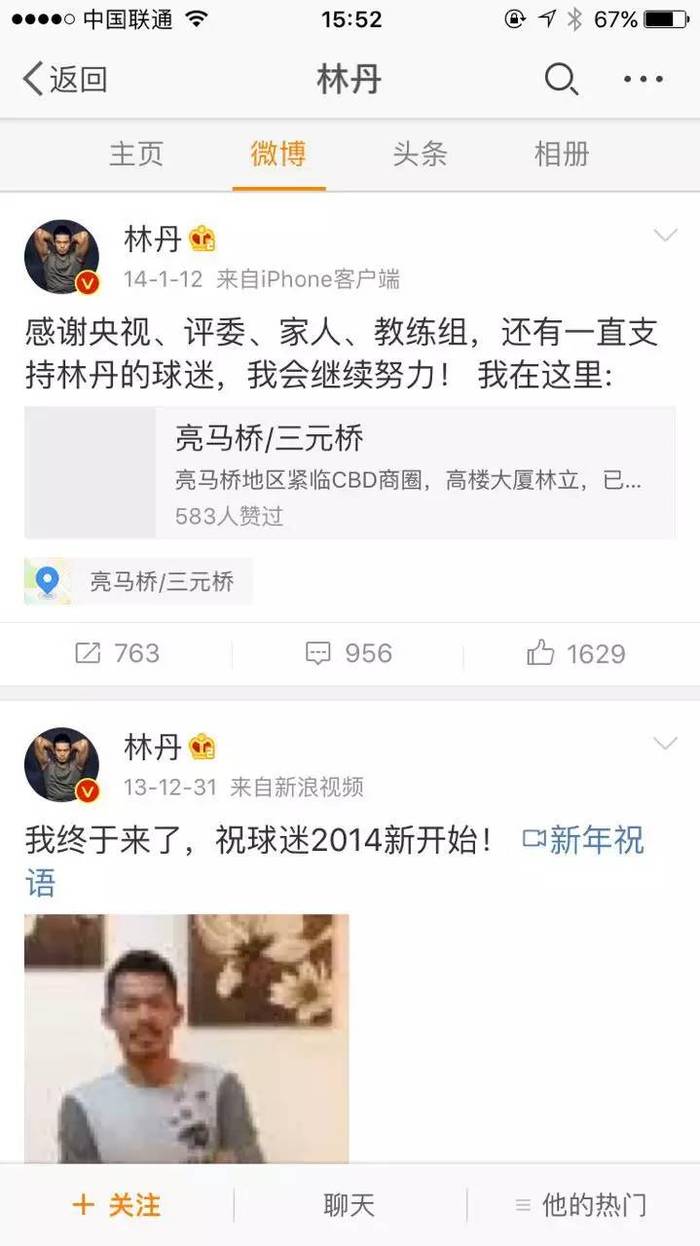Image resolution: width=700 pixels, height=1246 pixels.
Task: Switch to the 头条 tab
Action: pos(419,154)
